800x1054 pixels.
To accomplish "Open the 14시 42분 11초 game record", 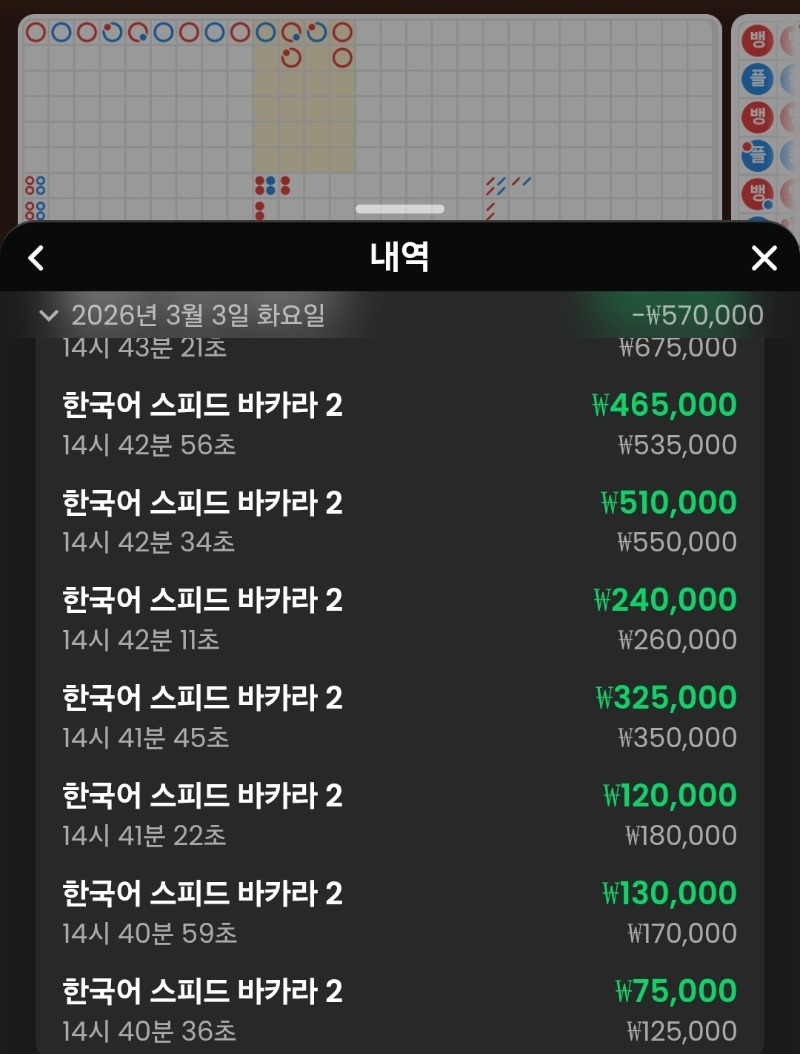I will (x=400, y=619).
